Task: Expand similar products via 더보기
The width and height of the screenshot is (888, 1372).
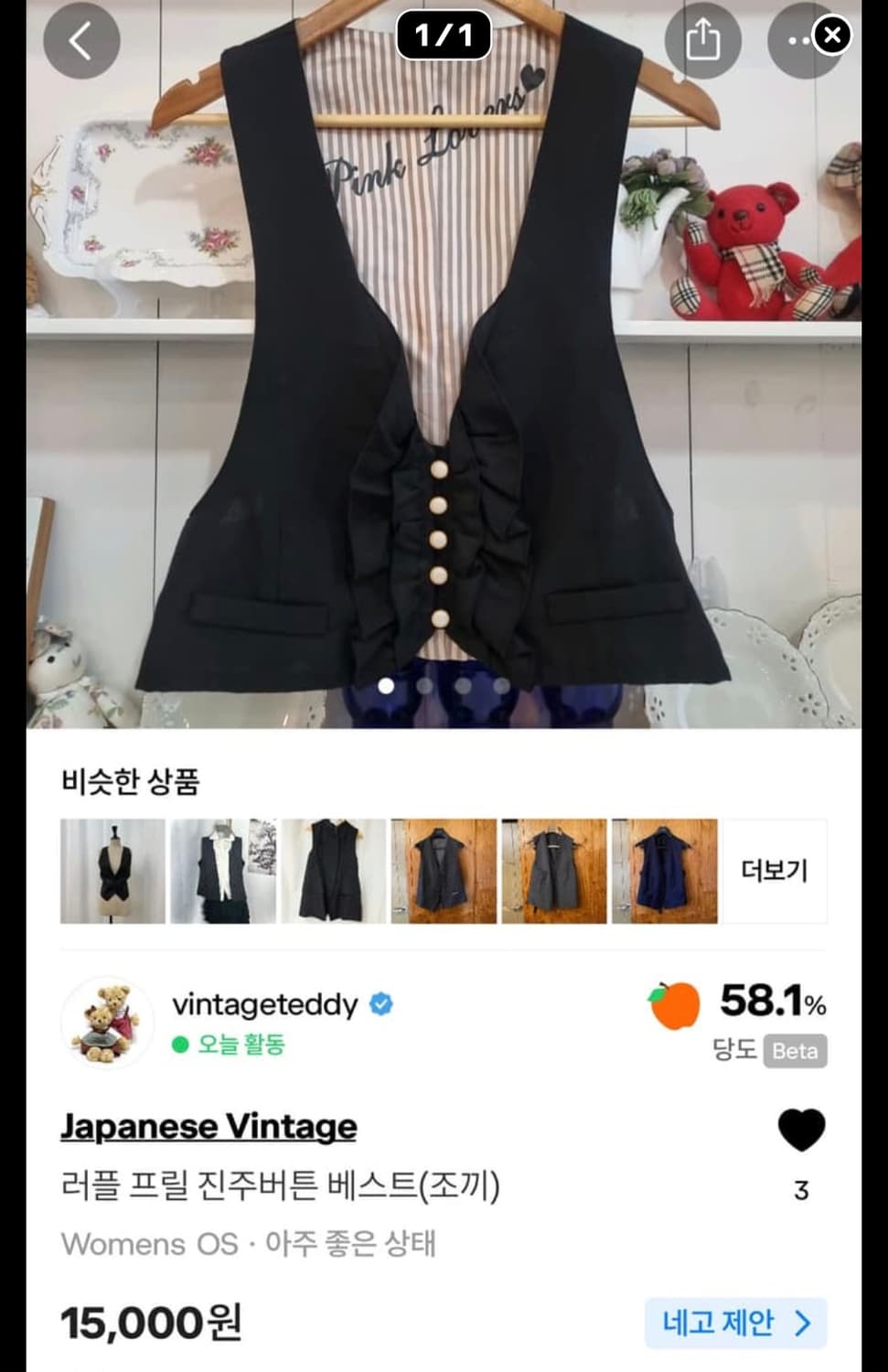Action: (x=775, y=870)
